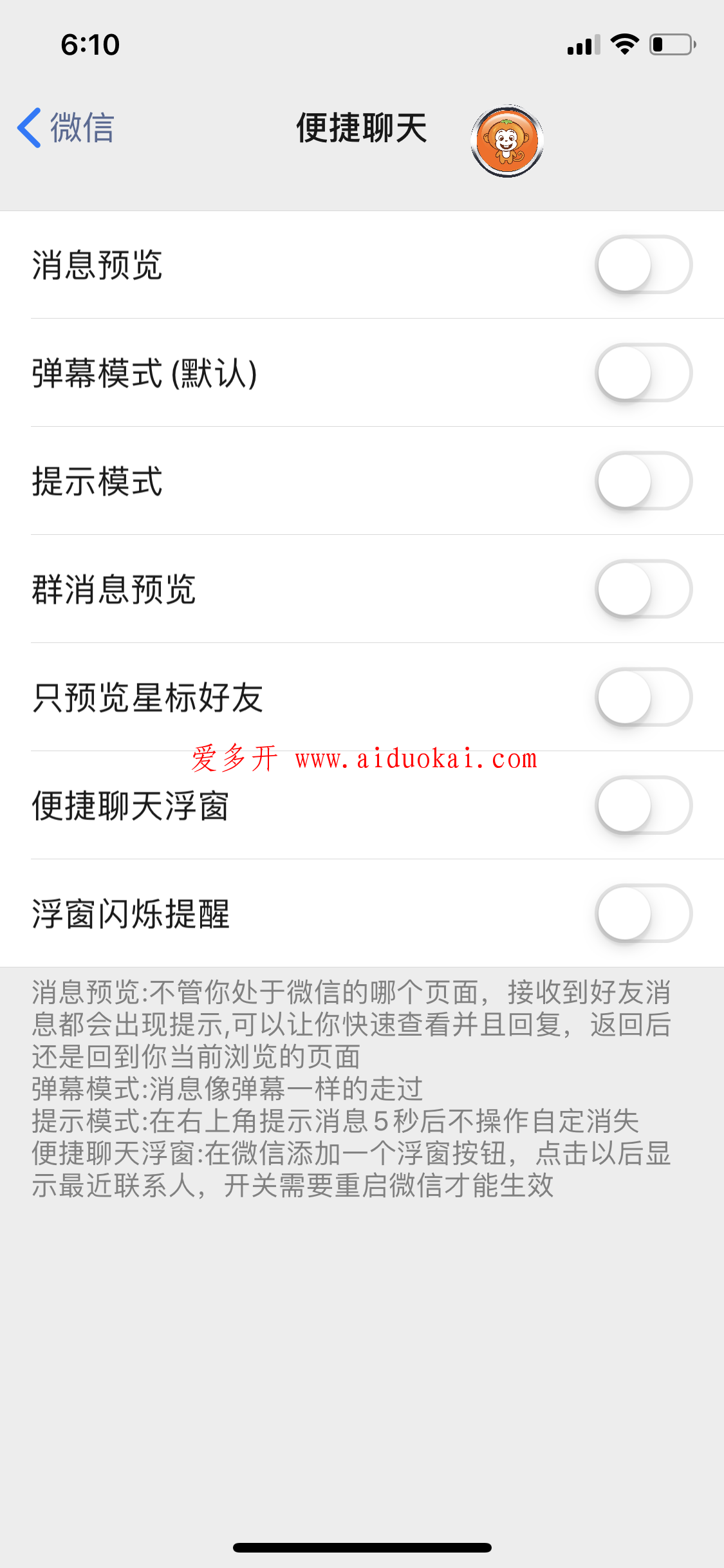Toggle 提示模式 on
The width and height of the screenshot is (724, 1568).
tap(644, 481)
